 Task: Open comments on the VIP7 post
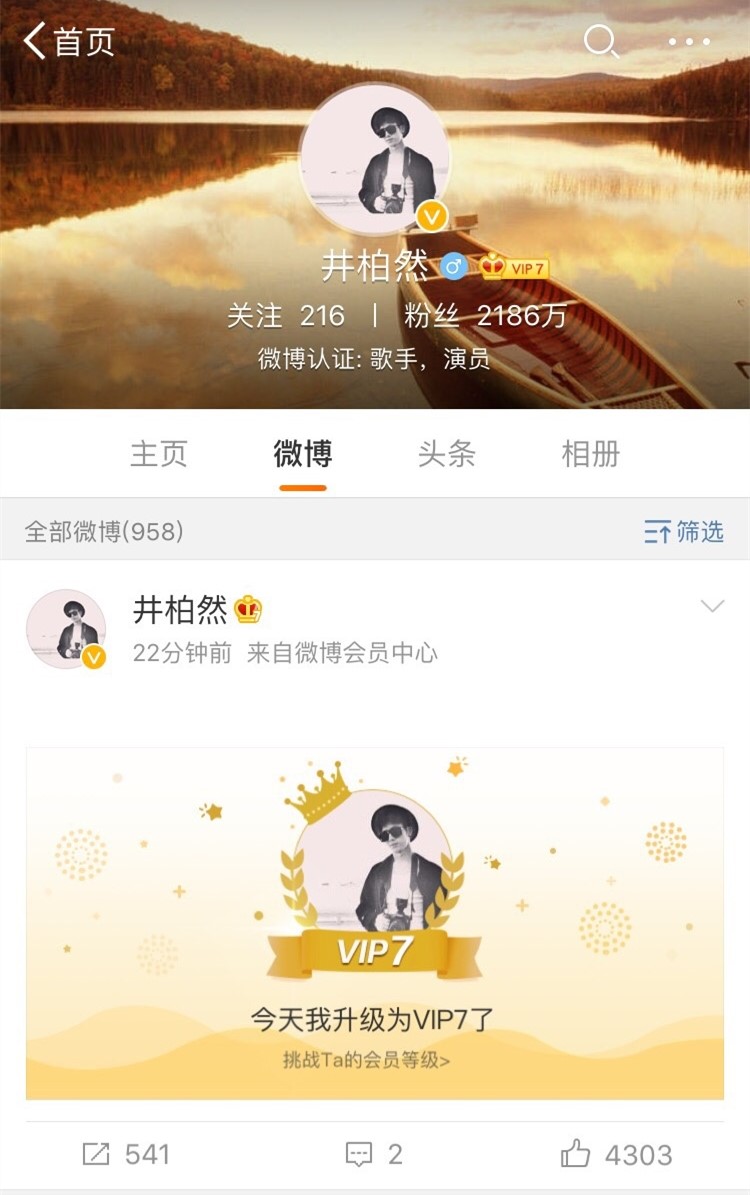tap(374, 1155)
